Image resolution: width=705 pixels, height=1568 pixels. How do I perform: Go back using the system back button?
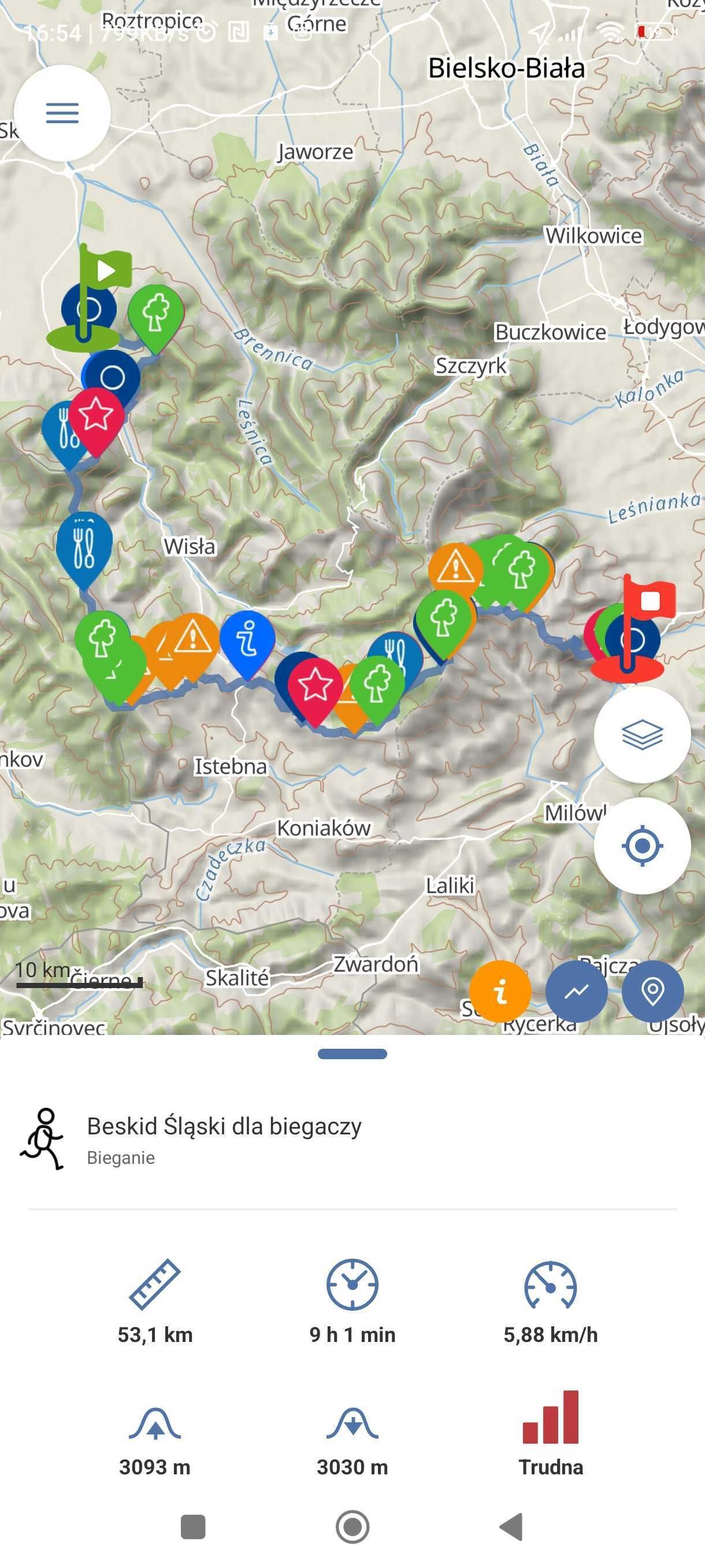click(511, 1526)
